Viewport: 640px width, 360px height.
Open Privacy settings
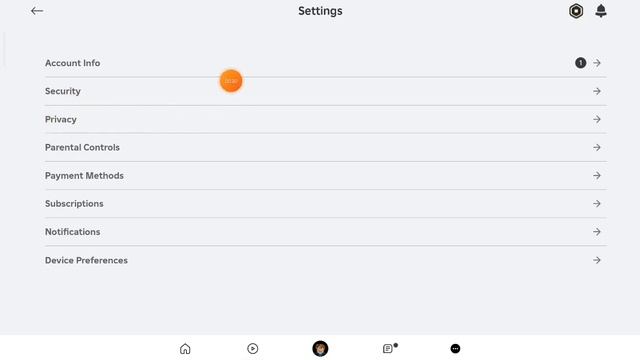pyautogui.click(x=325, y=119)
